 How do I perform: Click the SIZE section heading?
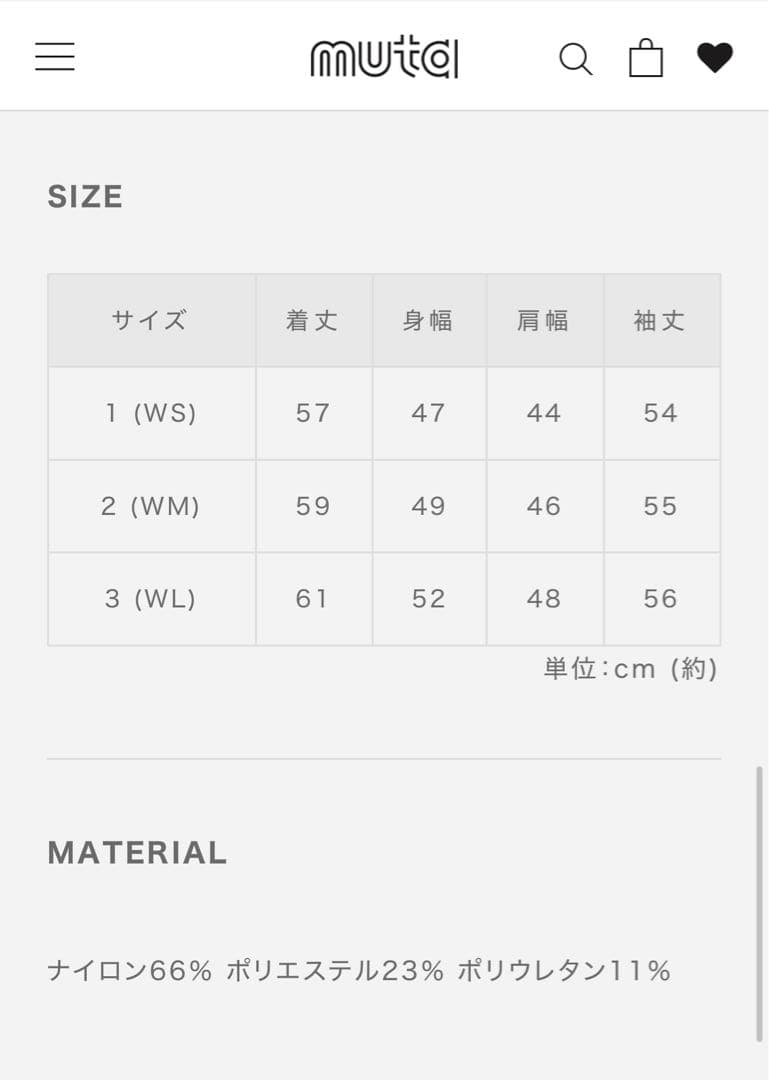tap(84, 197)
